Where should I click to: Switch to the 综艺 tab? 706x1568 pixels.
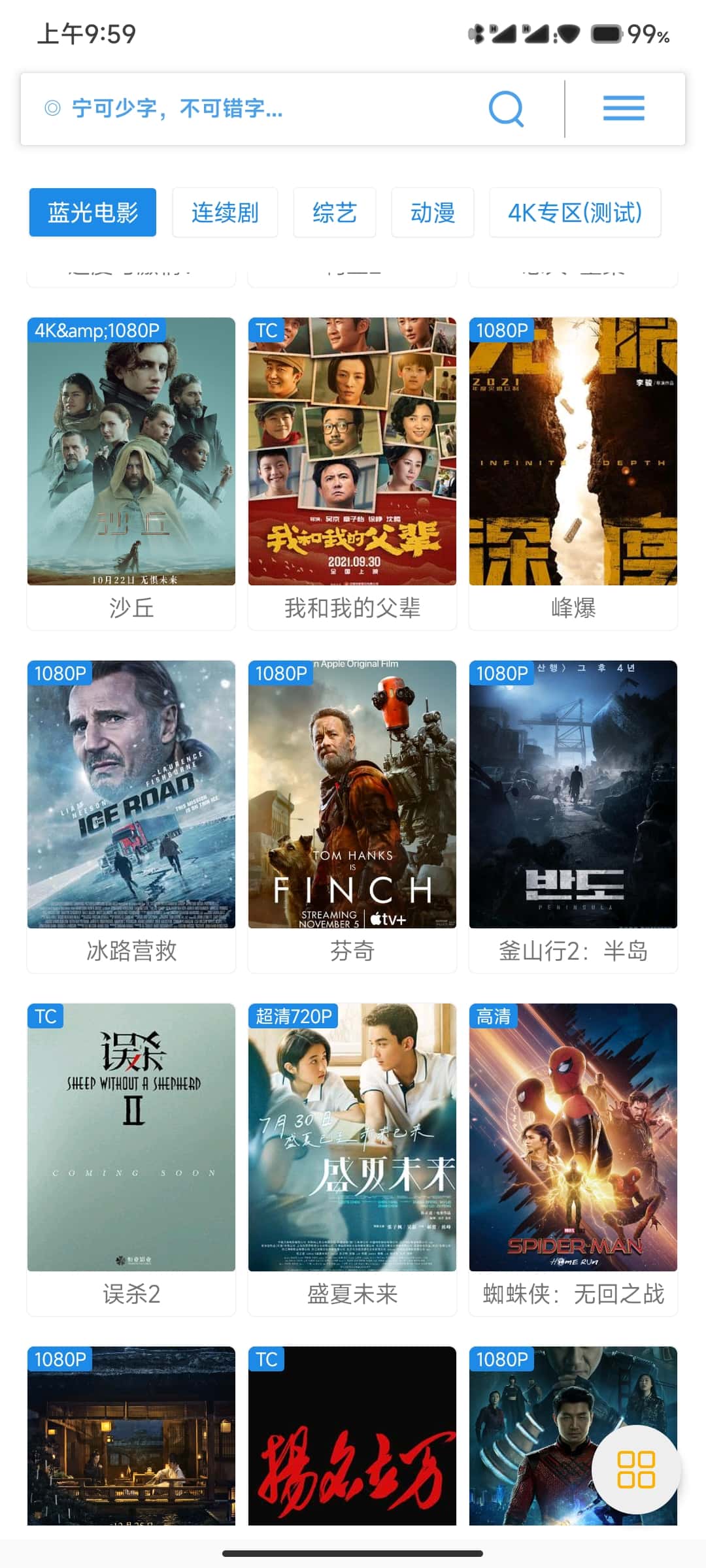335,212
